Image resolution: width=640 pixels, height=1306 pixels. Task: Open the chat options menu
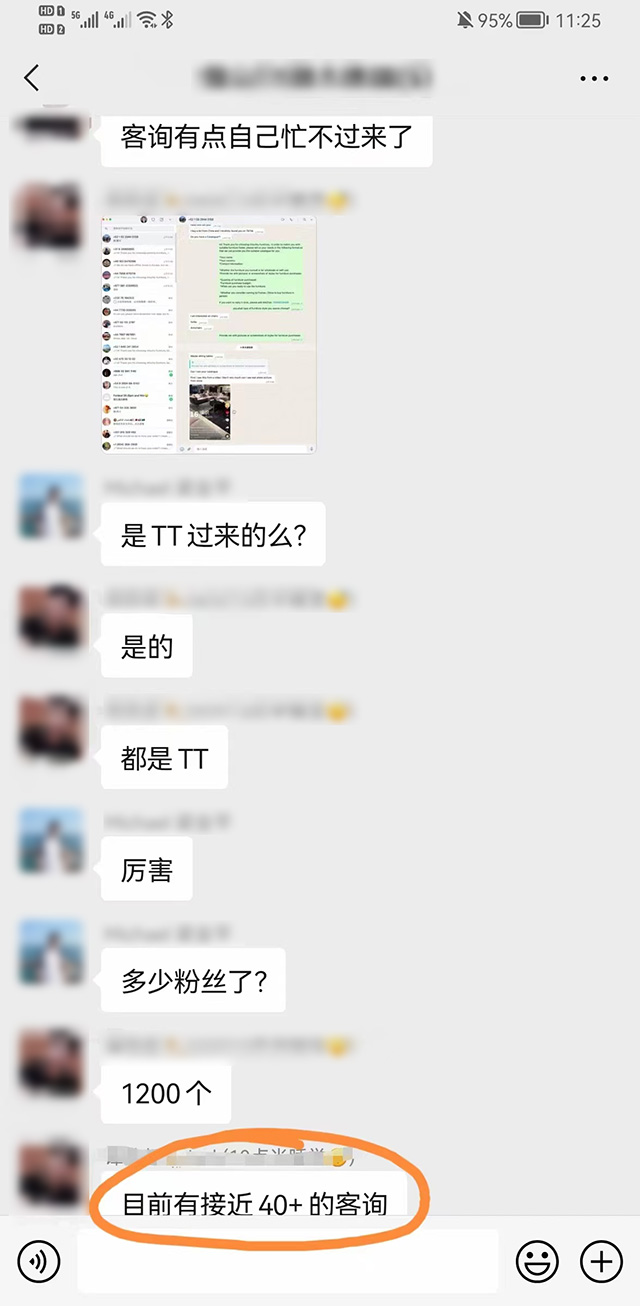pyautogui.click(x=594, y=78)
